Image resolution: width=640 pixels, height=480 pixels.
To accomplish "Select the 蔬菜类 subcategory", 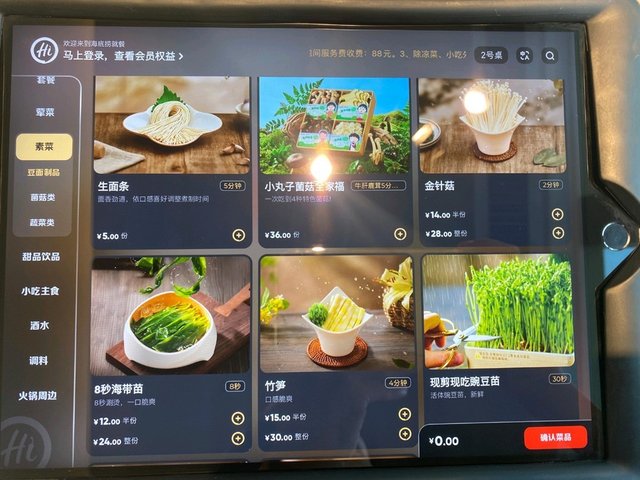I will (43, 222).
